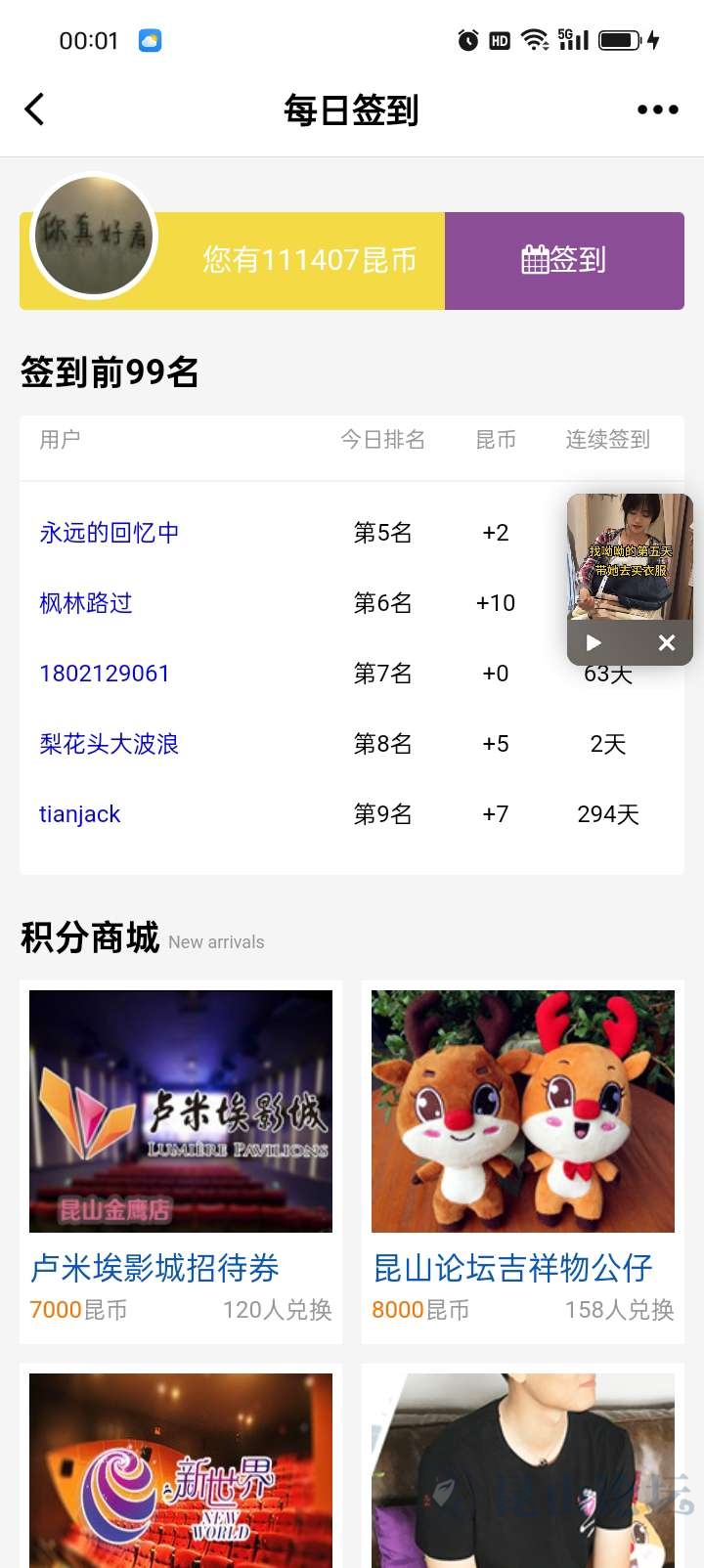View tianjack's user profile
The width and height of the screenshot is (704, 1568).
[x=79, y=814]
